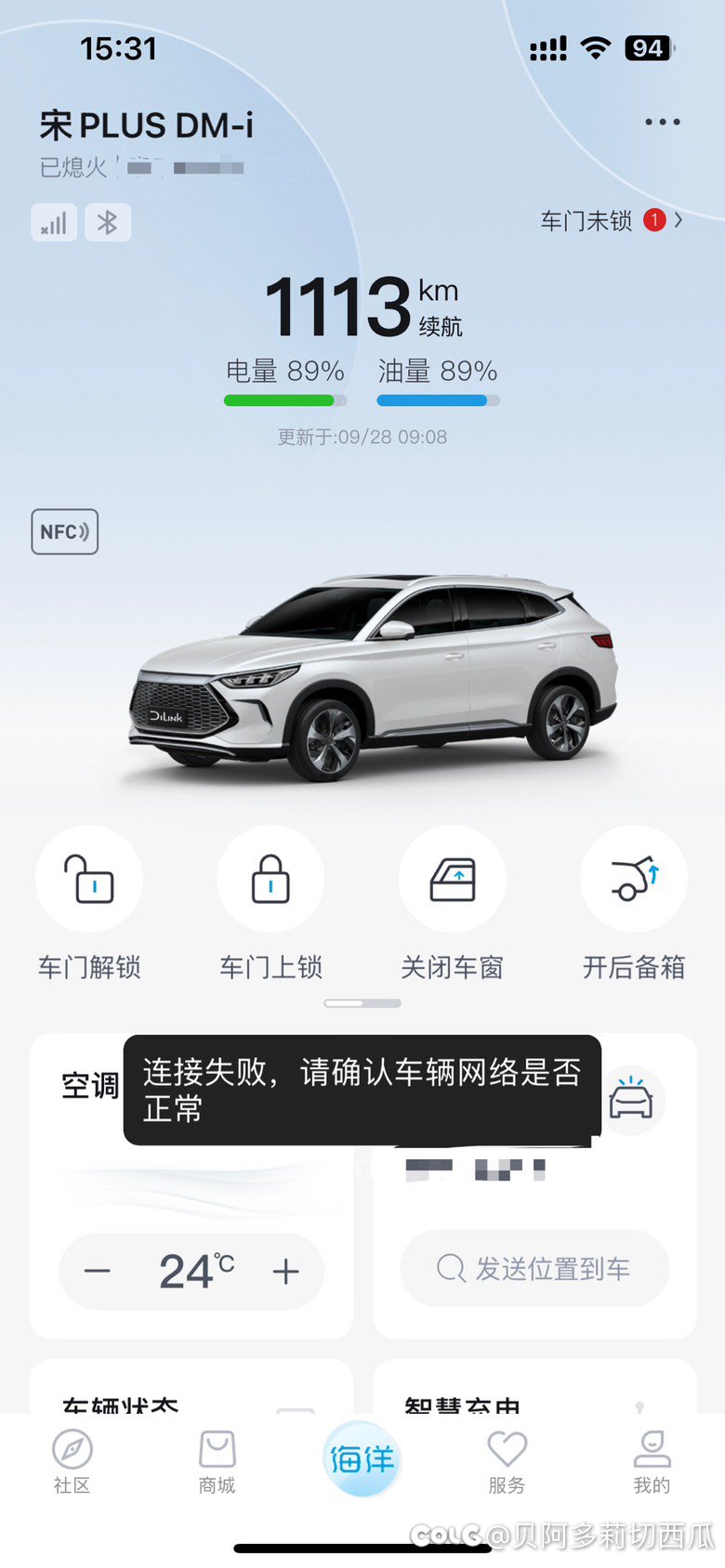Decrease AC temperature with minus

[98, 1272]
